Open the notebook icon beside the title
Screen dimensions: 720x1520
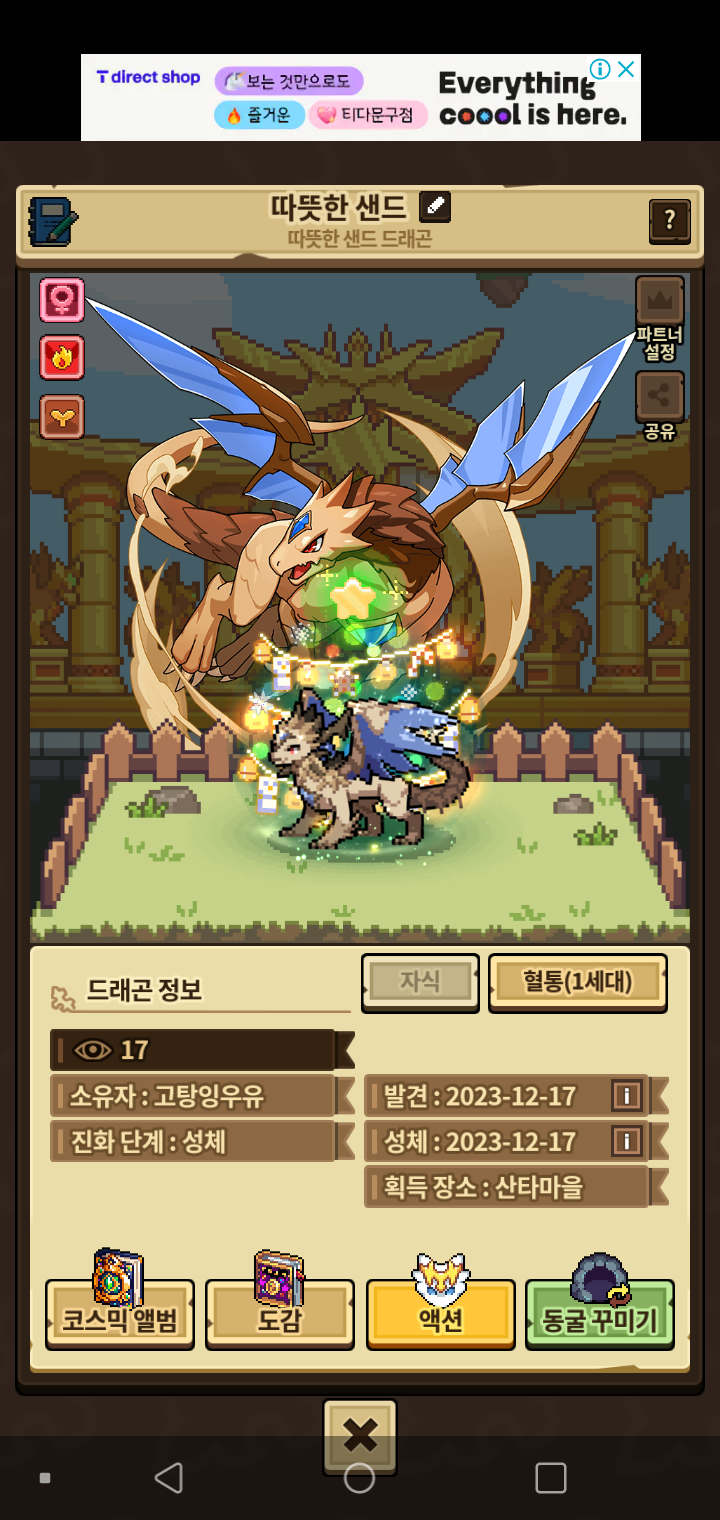51,221
